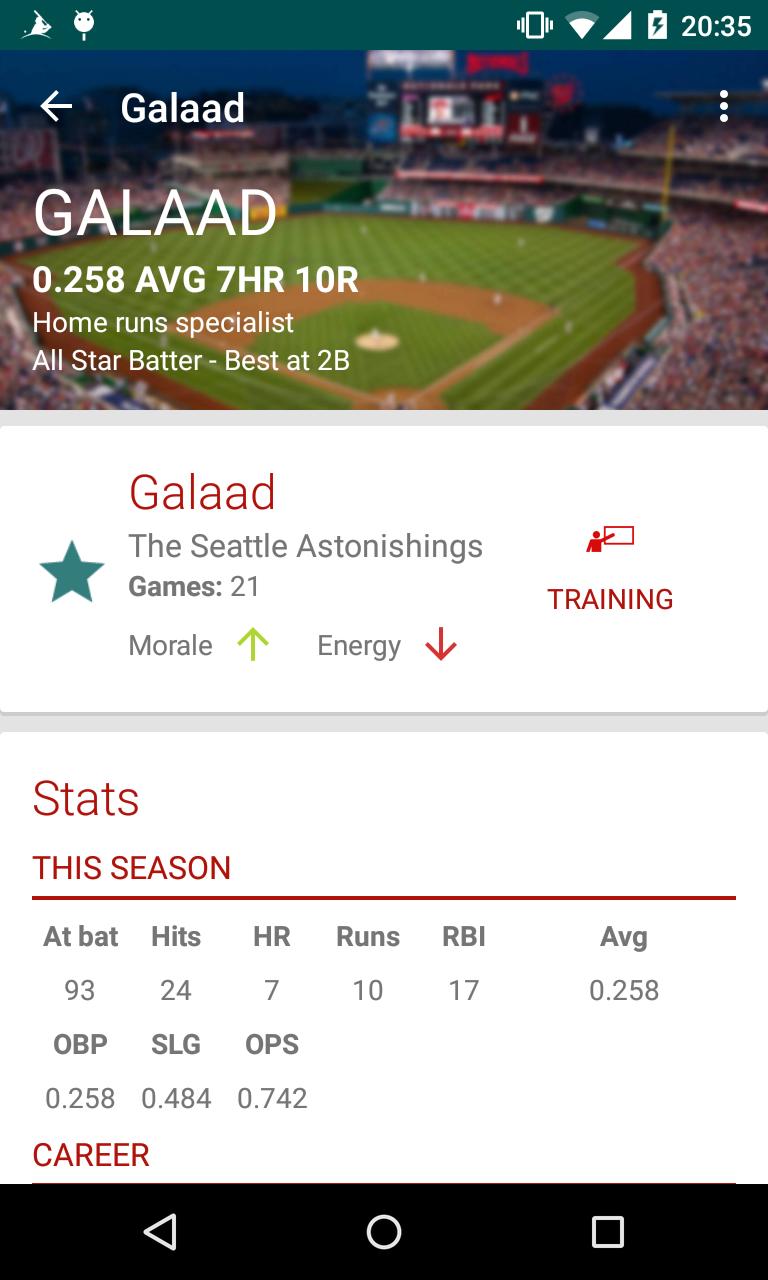The width and height of the screenshot is (768, 1280).
Task: Tap TRAINING to train Galaad
Action: [610, 598]
